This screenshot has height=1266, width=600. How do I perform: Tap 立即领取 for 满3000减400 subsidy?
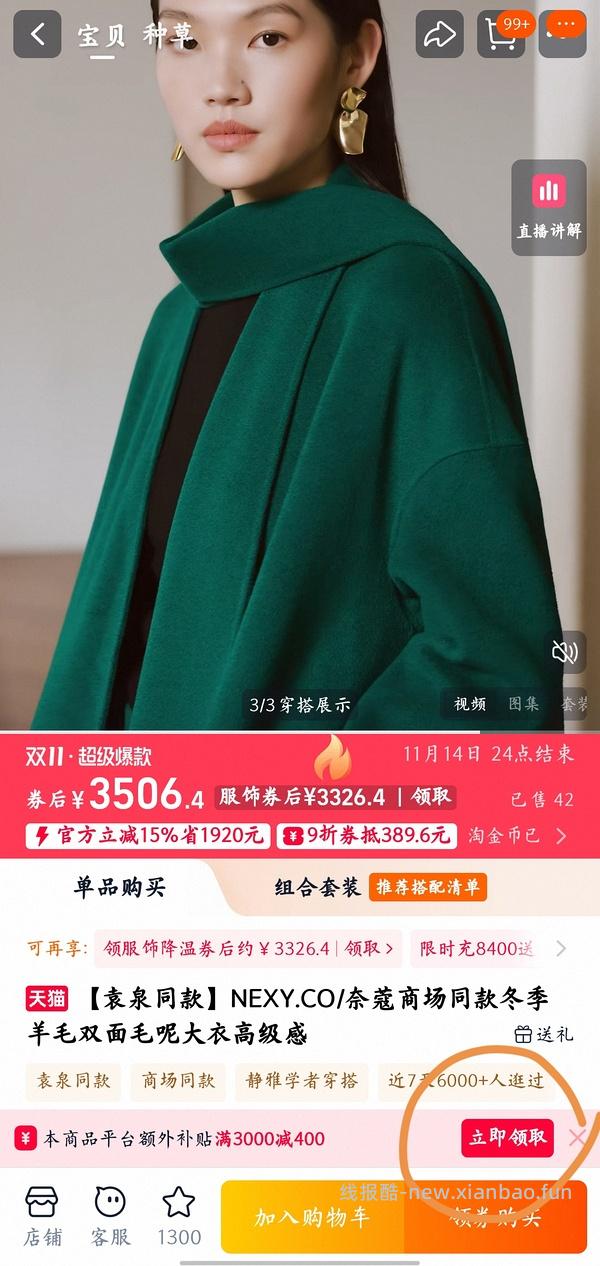(x=507, y=1138)
